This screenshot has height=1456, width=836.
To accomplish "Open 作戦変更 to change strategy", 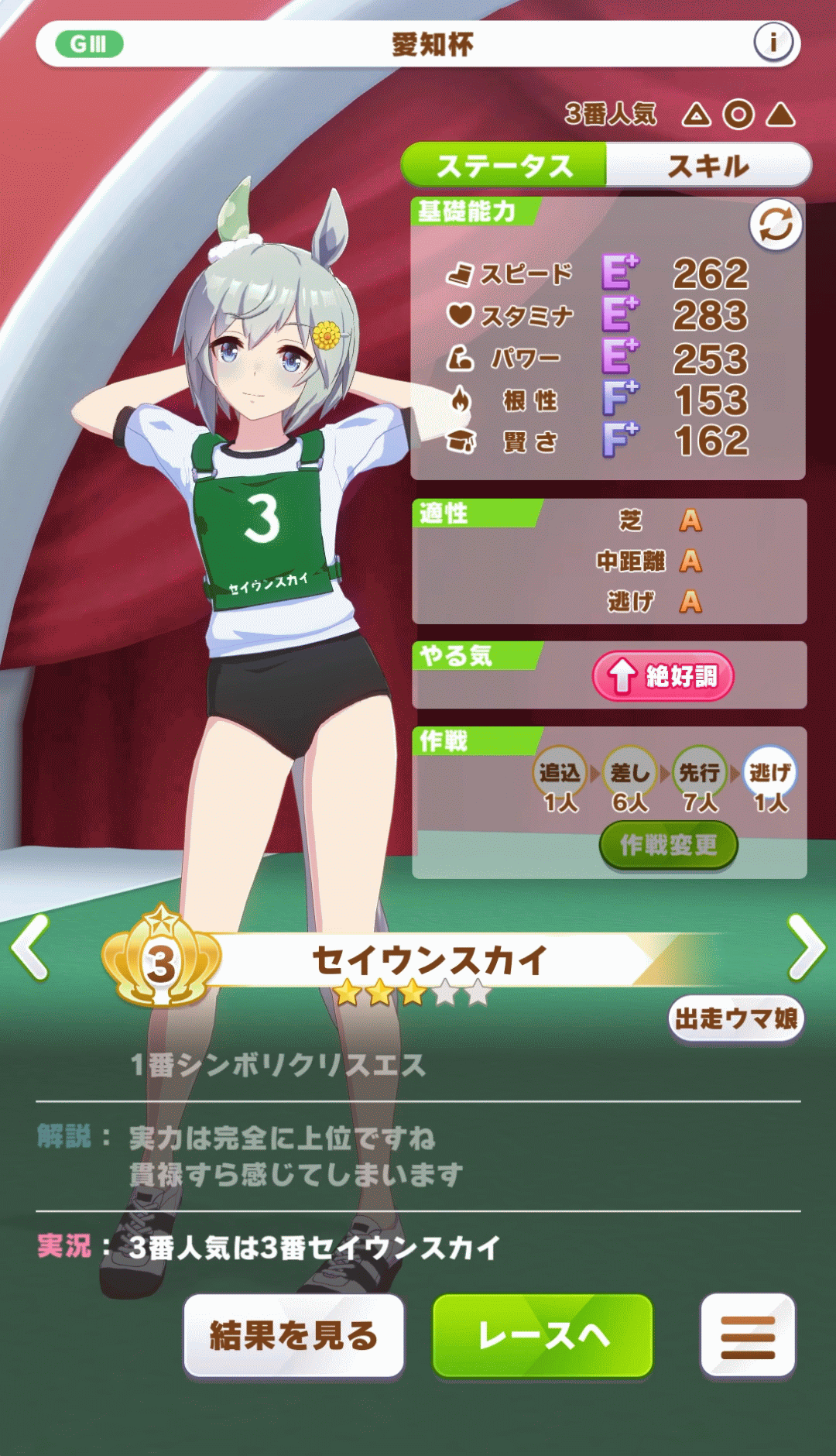I will coord(668,845).
